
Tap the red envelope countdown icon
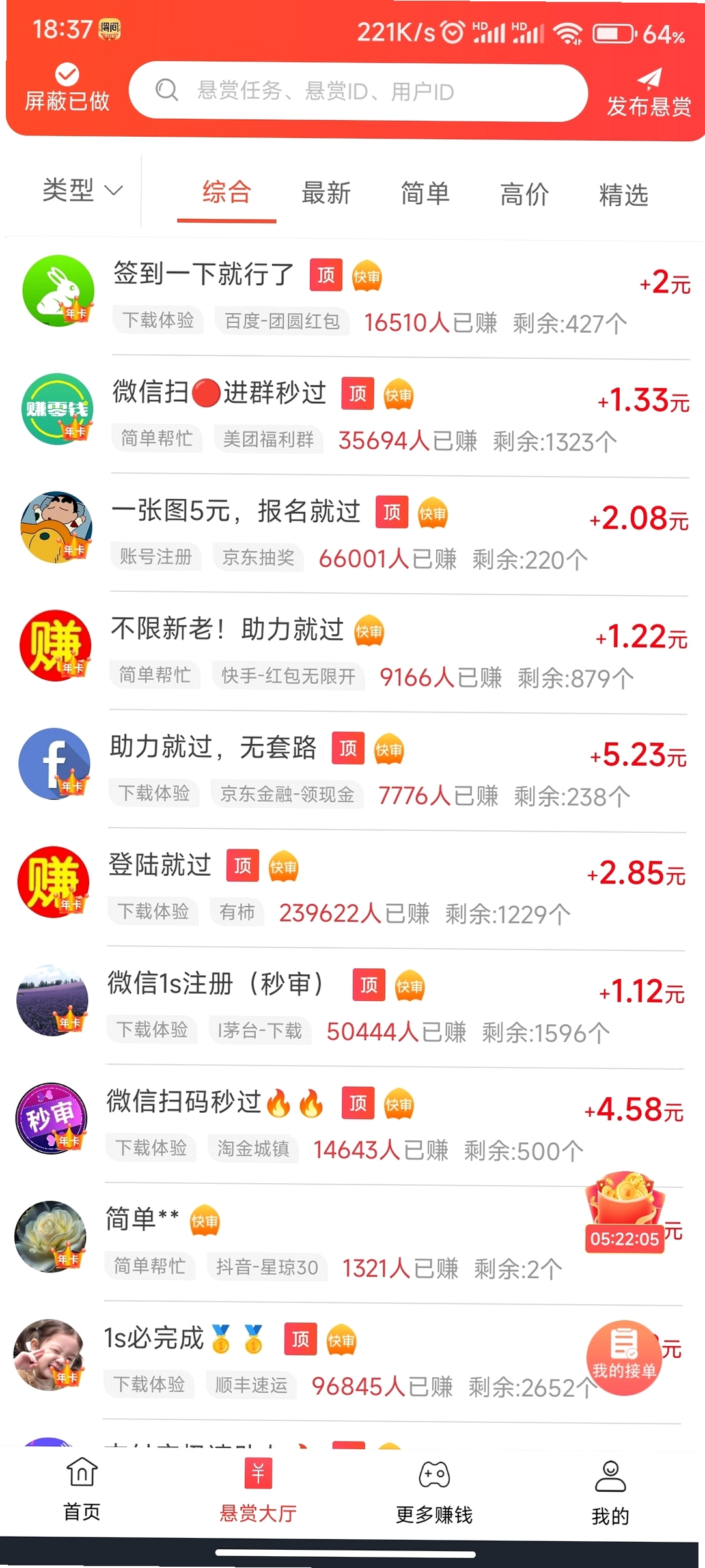[x=625, y=1212]
